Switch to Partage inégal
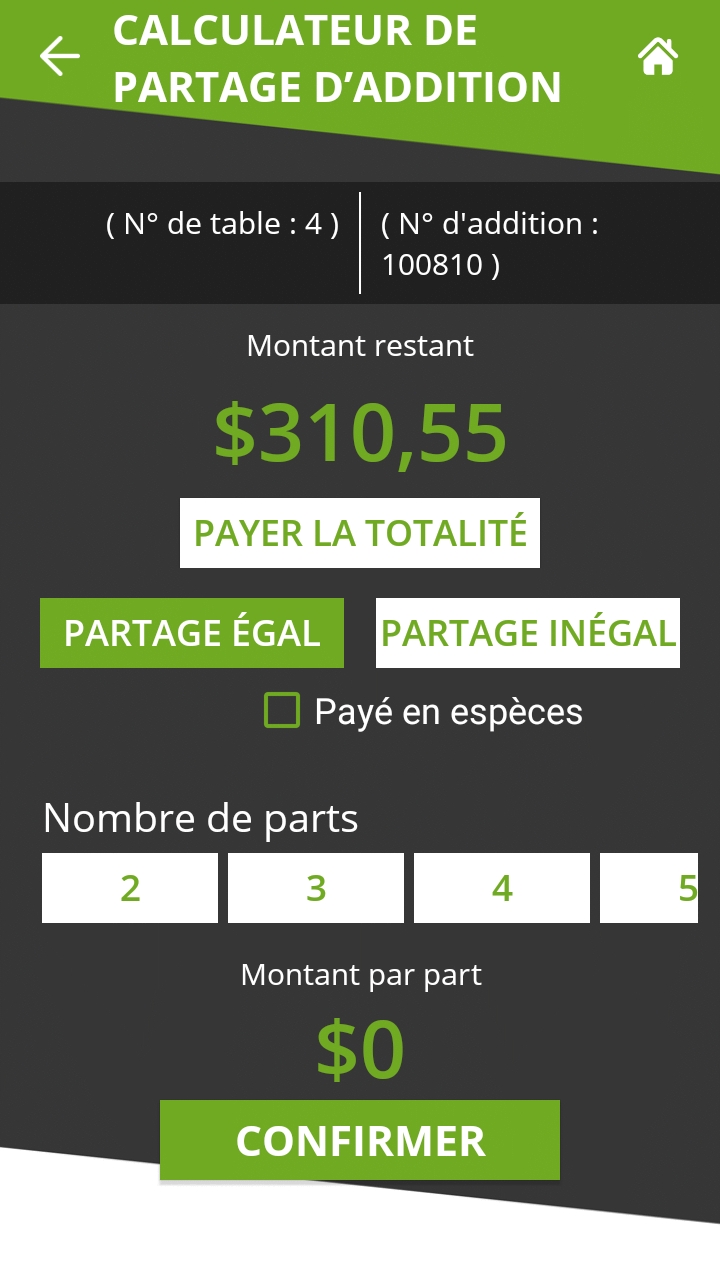The width and height of the screenshot is (720, 1280). click(x=528, y=633)
